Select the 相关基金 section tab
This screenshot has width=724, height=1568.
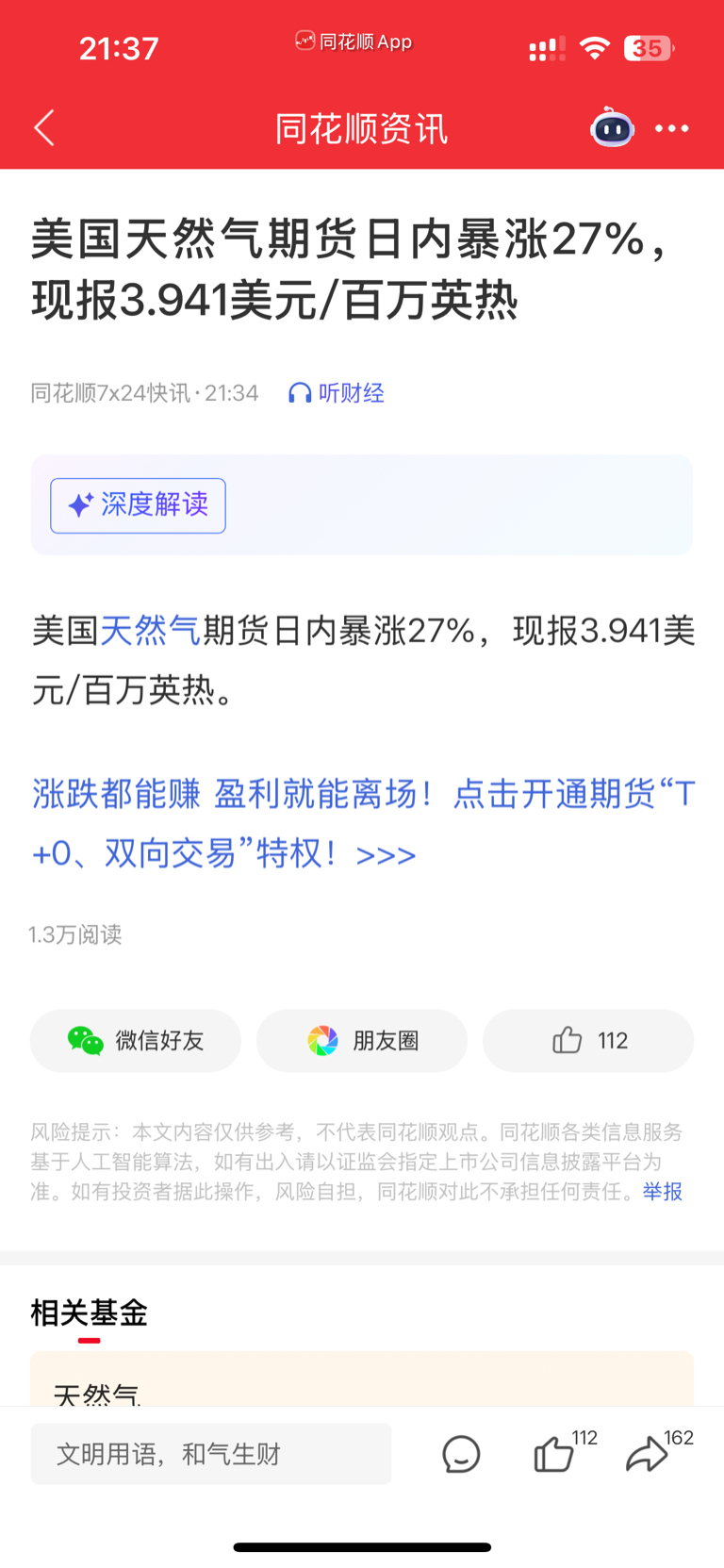(x=89, y=1312)
